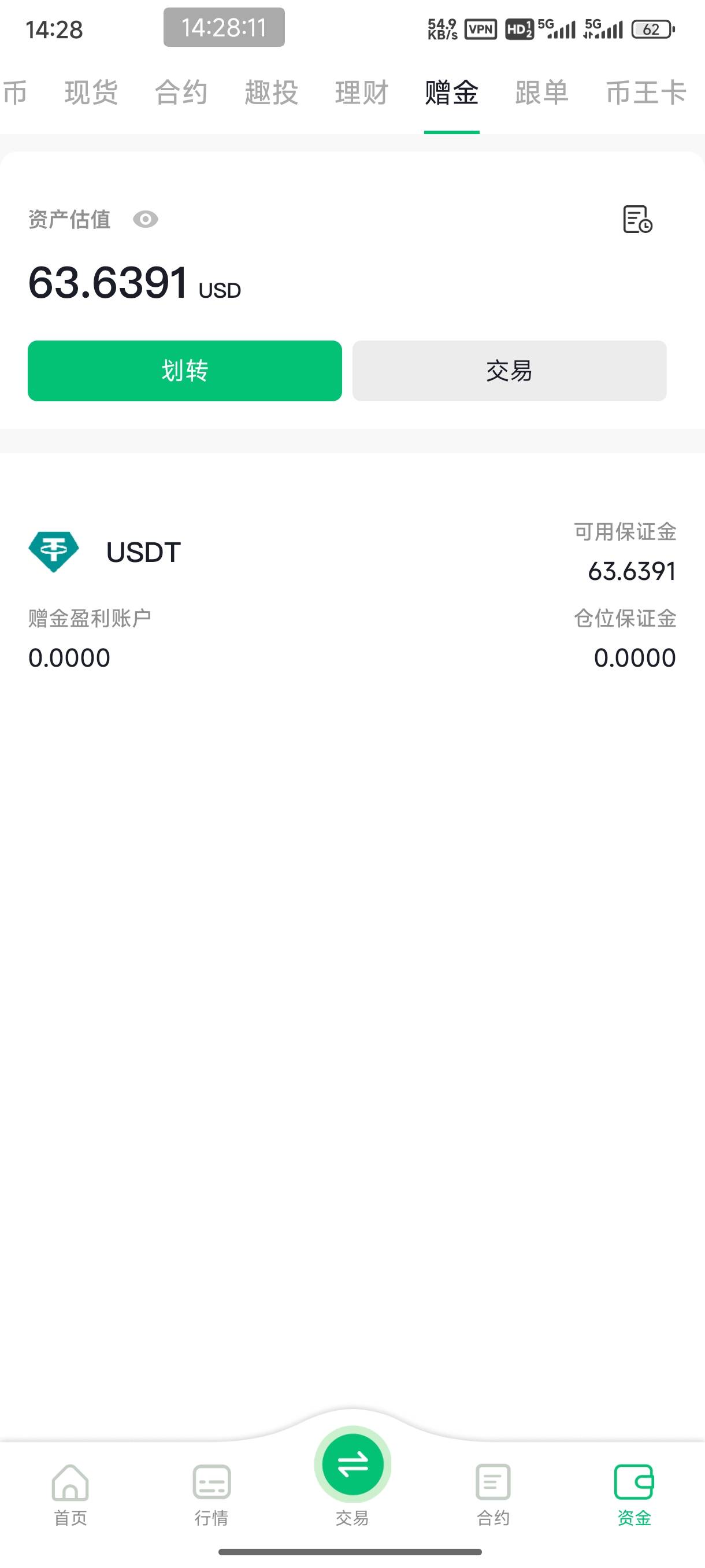Tap the grey 交易 trade button

point(510,371)
